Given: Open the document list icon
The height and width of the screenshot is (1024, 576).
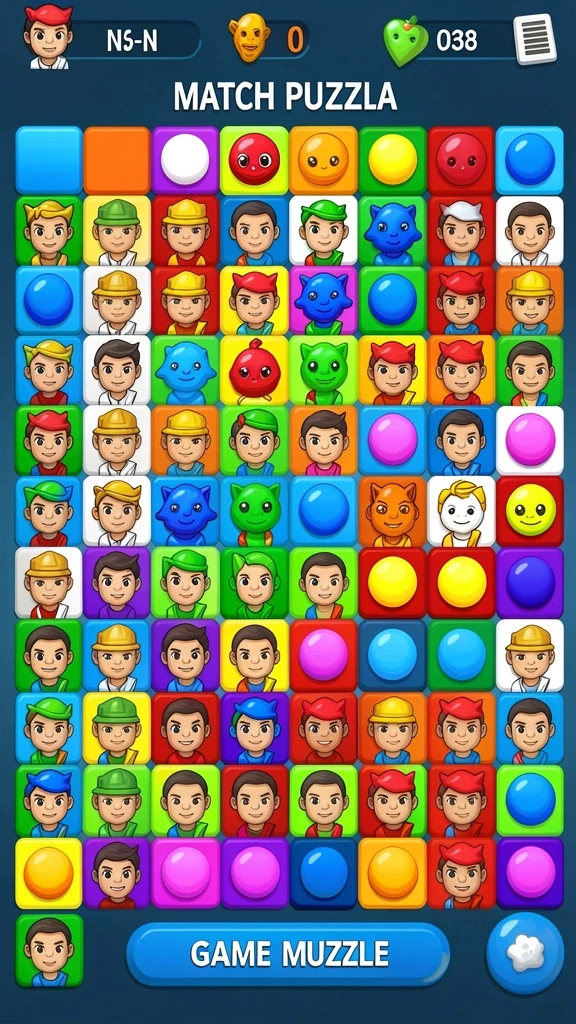Looking at the screenshot, I should click(535, 39).
